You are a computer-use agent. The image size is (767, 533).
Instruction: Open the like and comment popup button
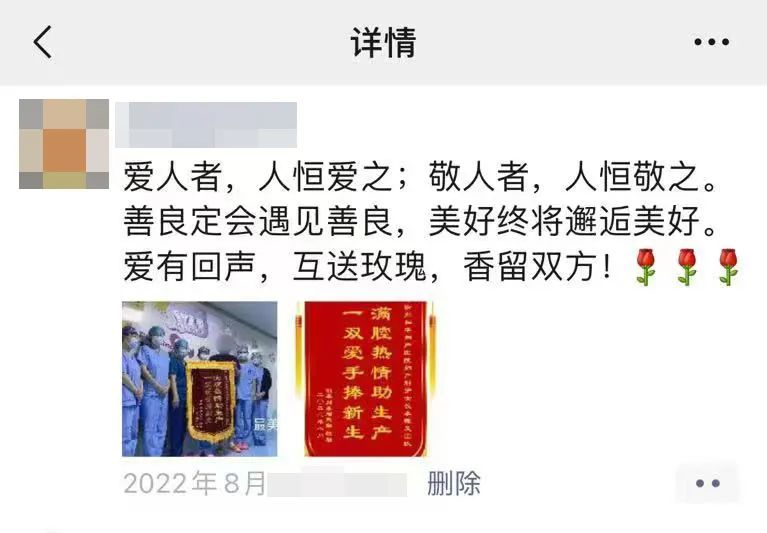[x=707, y=484]
